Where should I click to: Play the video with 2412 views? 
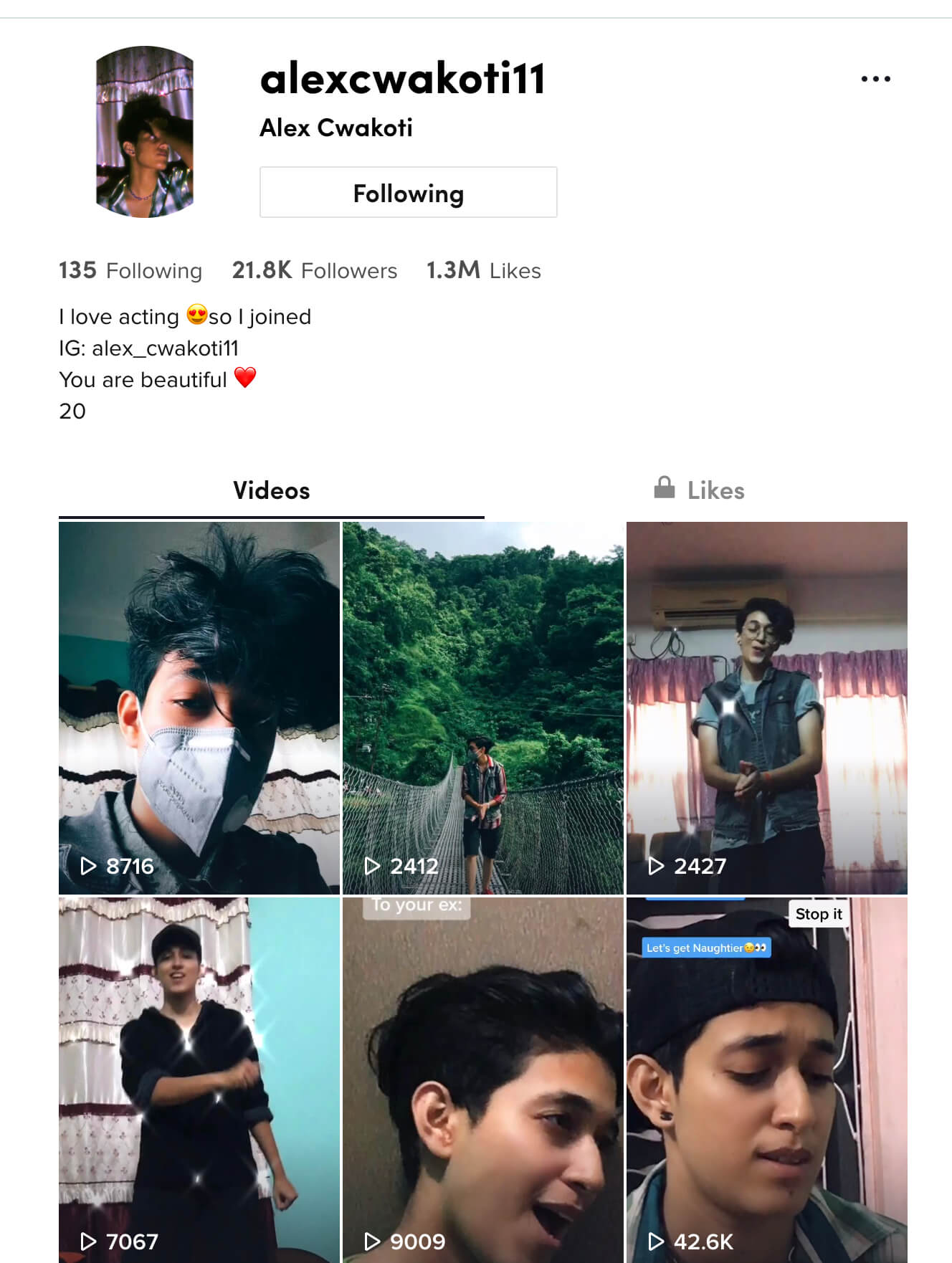(x=482, y=707)
